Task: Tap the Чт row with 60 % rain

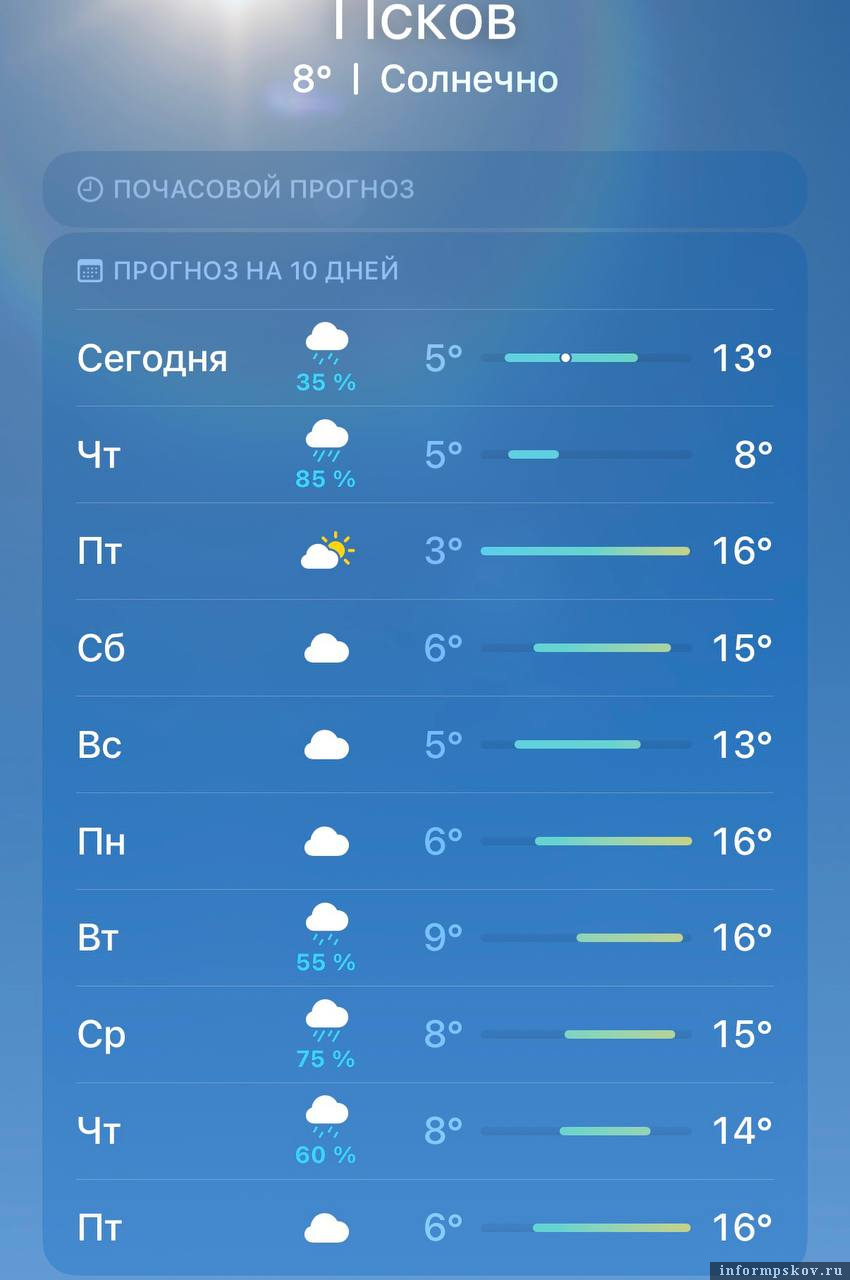Action: (x=425, y=1131)
